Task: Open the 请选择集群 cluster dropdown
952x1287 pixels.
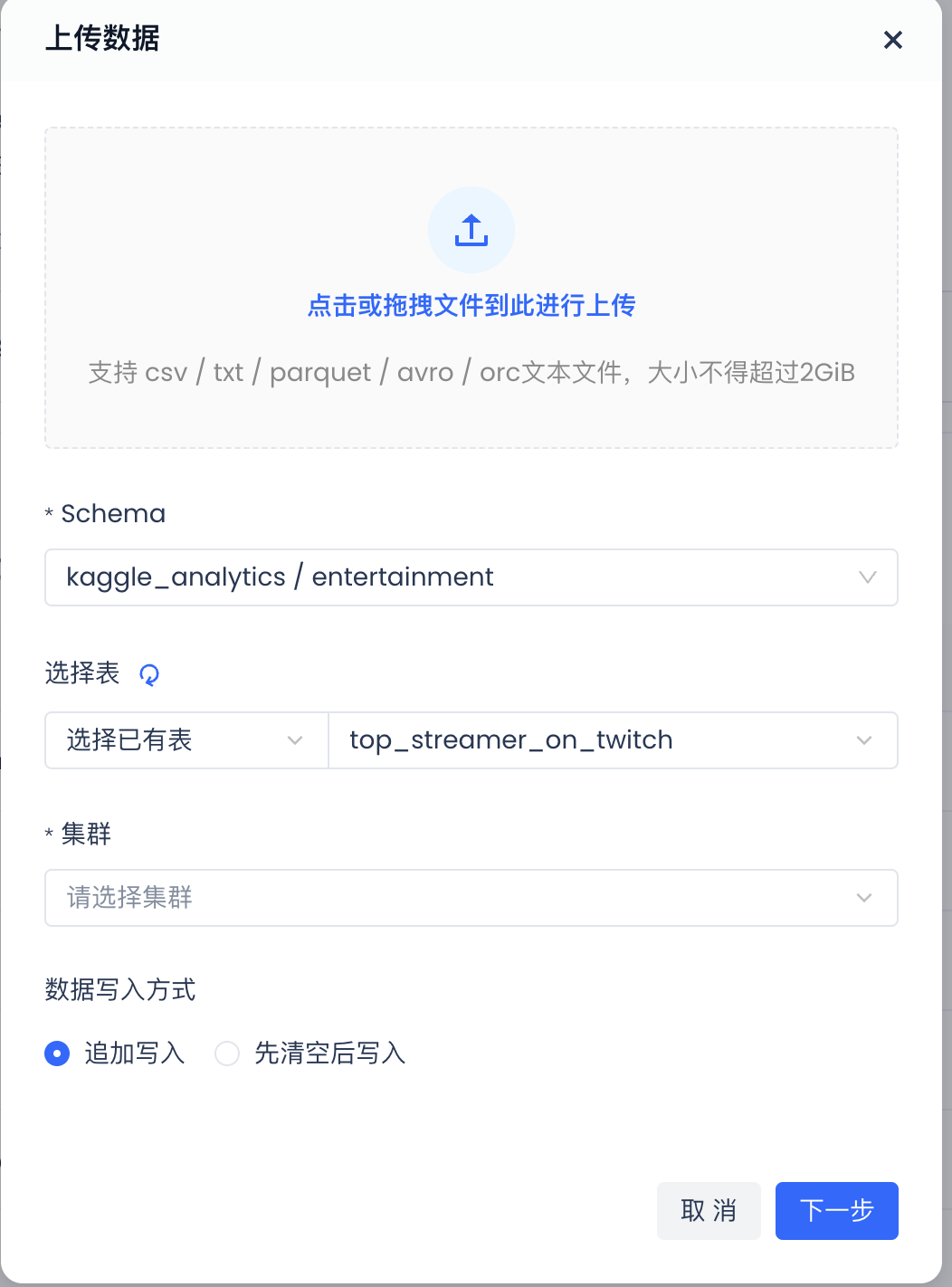Action: click(x=471, y=898)
